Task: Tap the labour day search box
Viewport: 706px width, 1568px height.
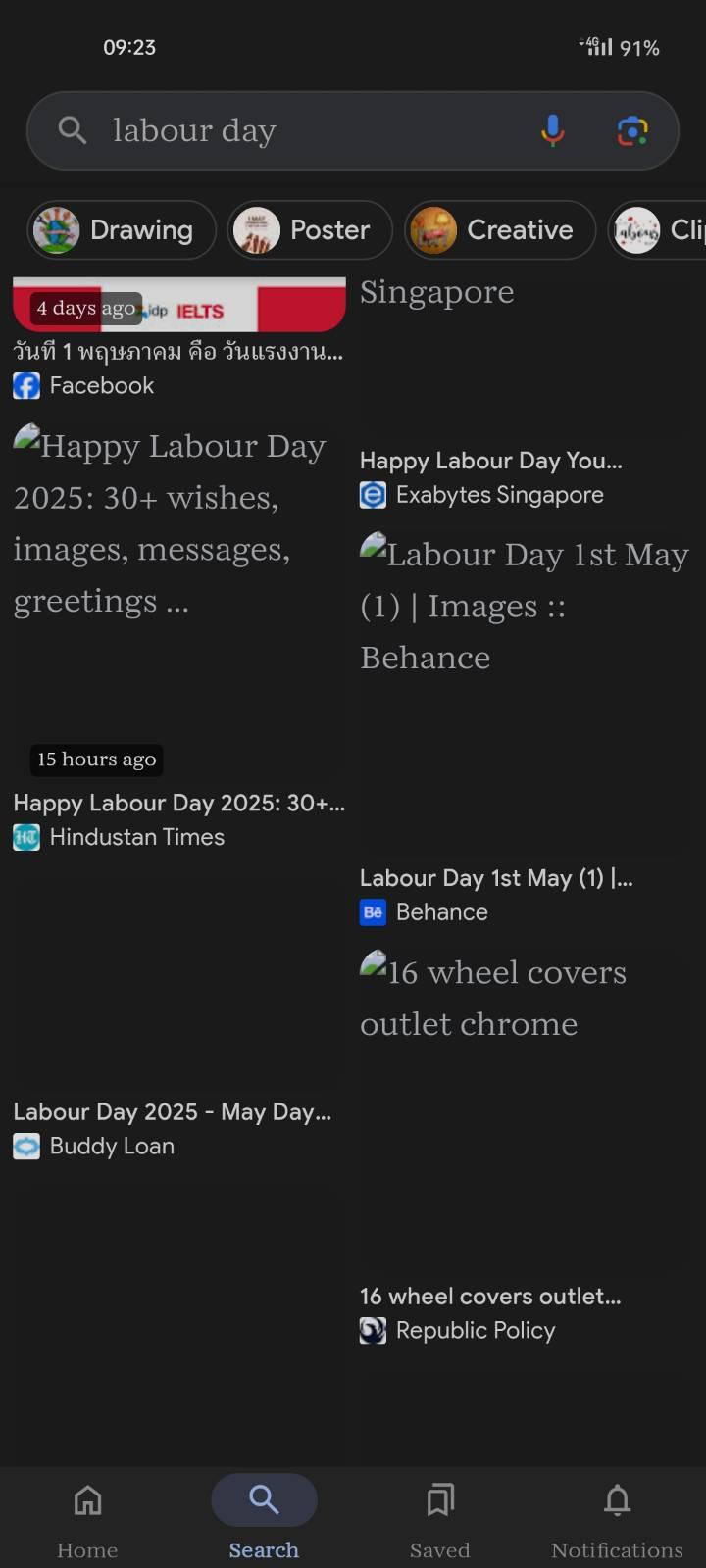Action: coord(324,130)
